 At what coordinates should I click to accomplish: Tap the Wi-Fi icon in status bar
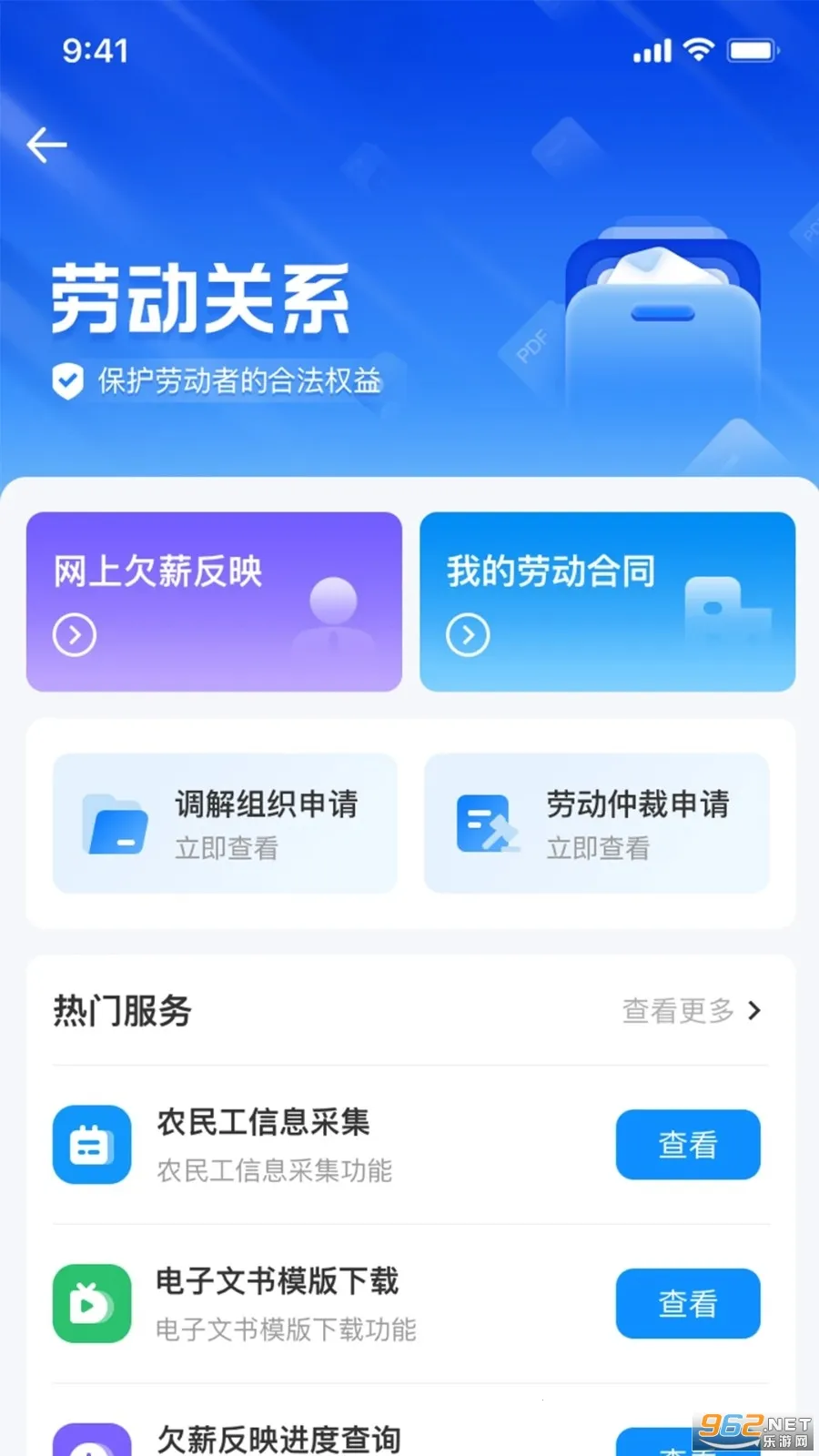click(x=697, y=50)
